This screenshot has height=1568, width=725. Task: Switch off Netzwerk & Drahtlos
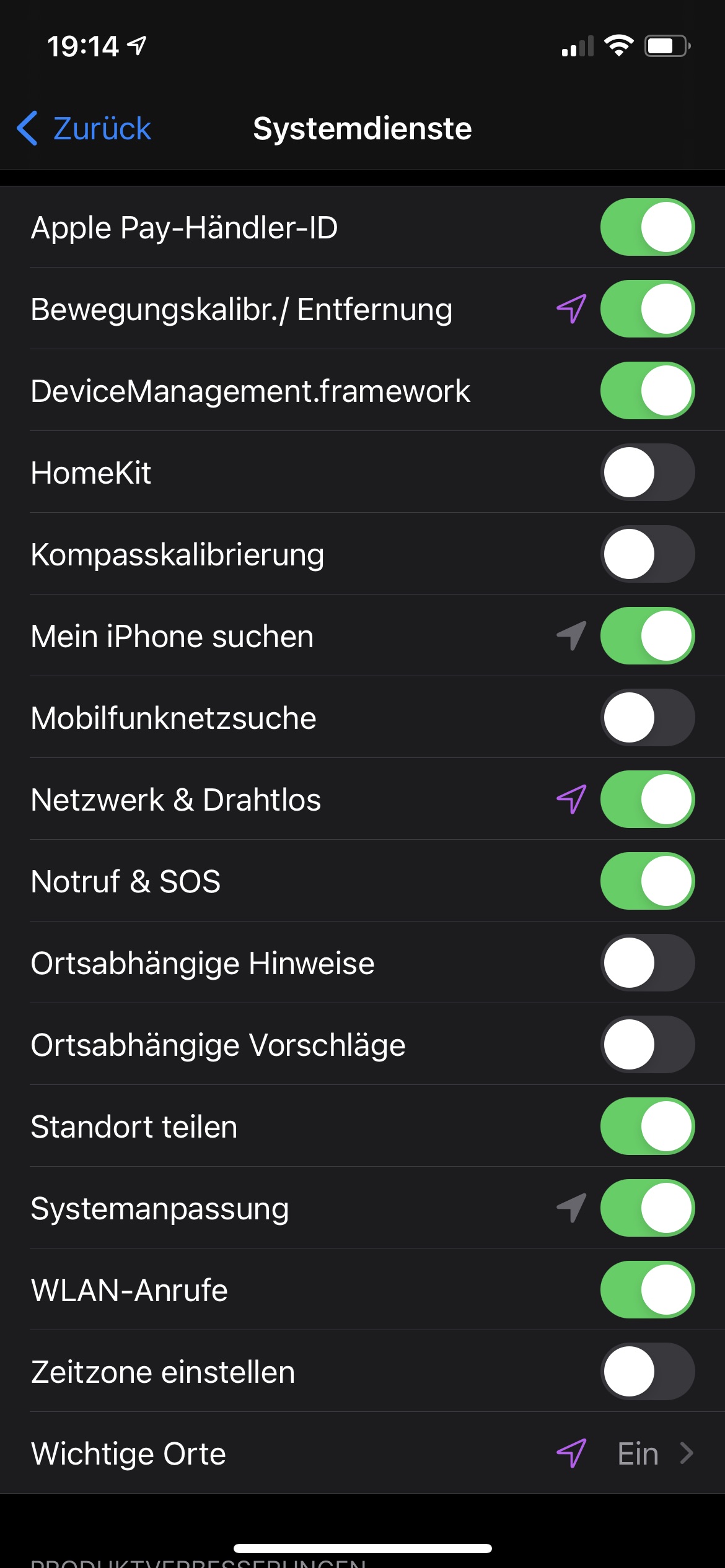(647, 799)
